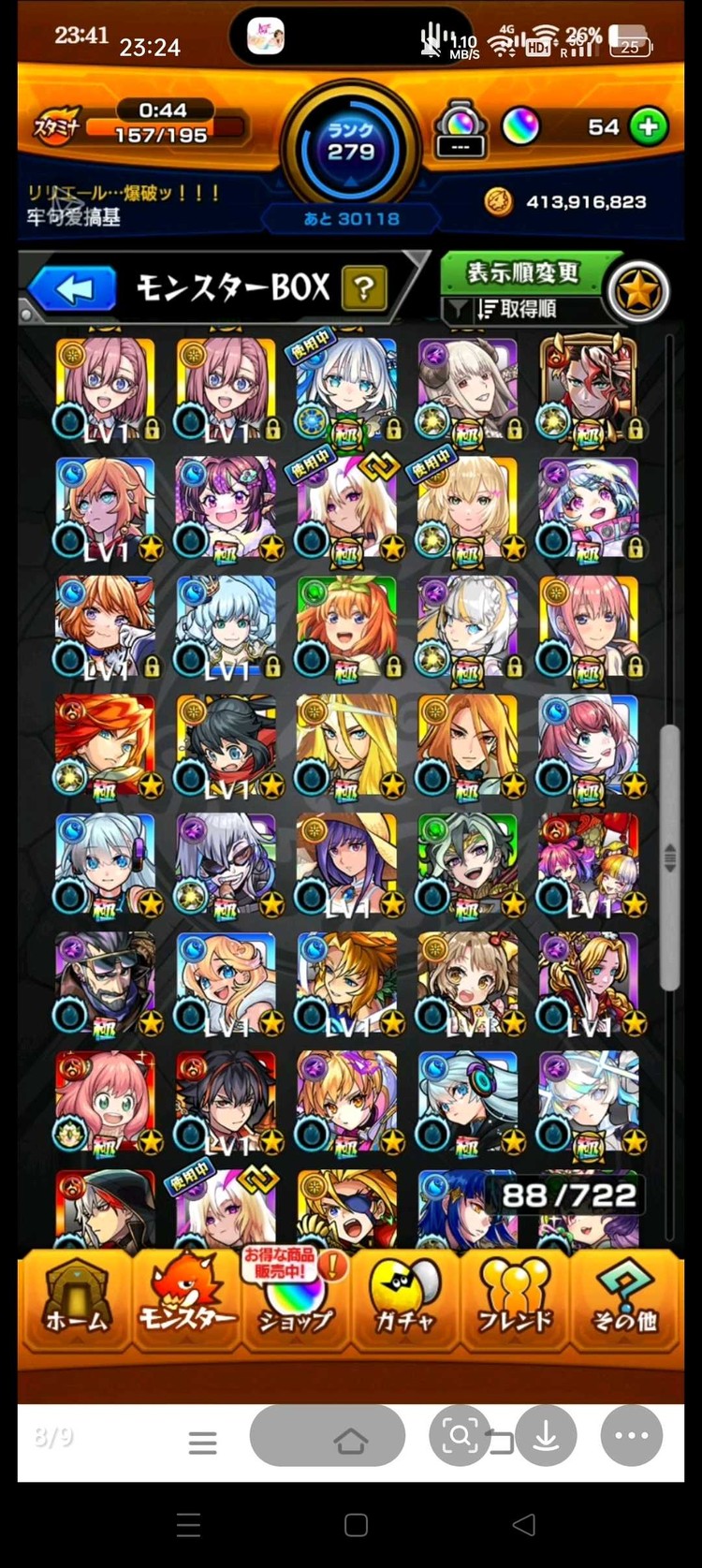This screenshot has width=702, height=1568.
Task: Open the その他 tab
Action: (624, 1301)
